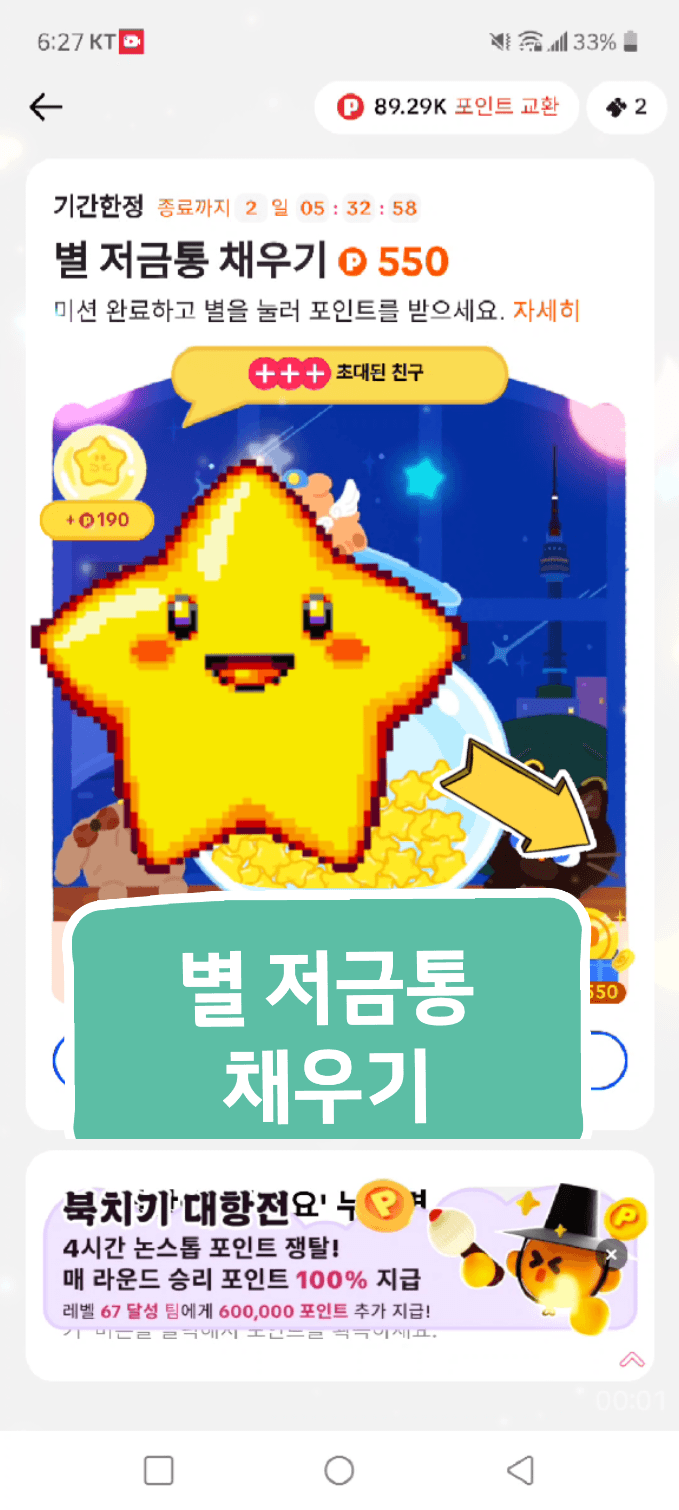The height and width of the screenshot is (1510, 679).
Task: Open recent apps from the navigation bar
Action: [159, 1469]
